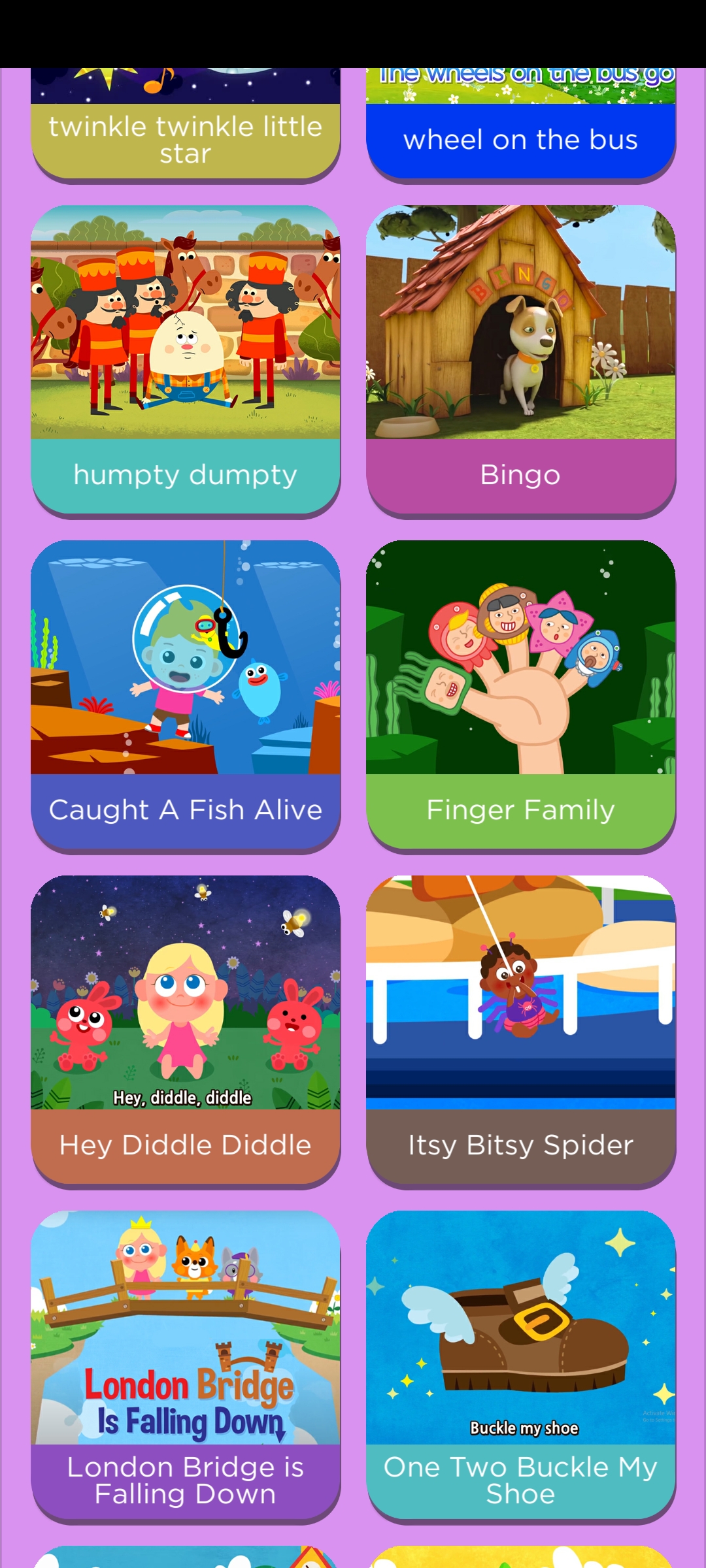Choose the Finger Family tile

(521, 695)
